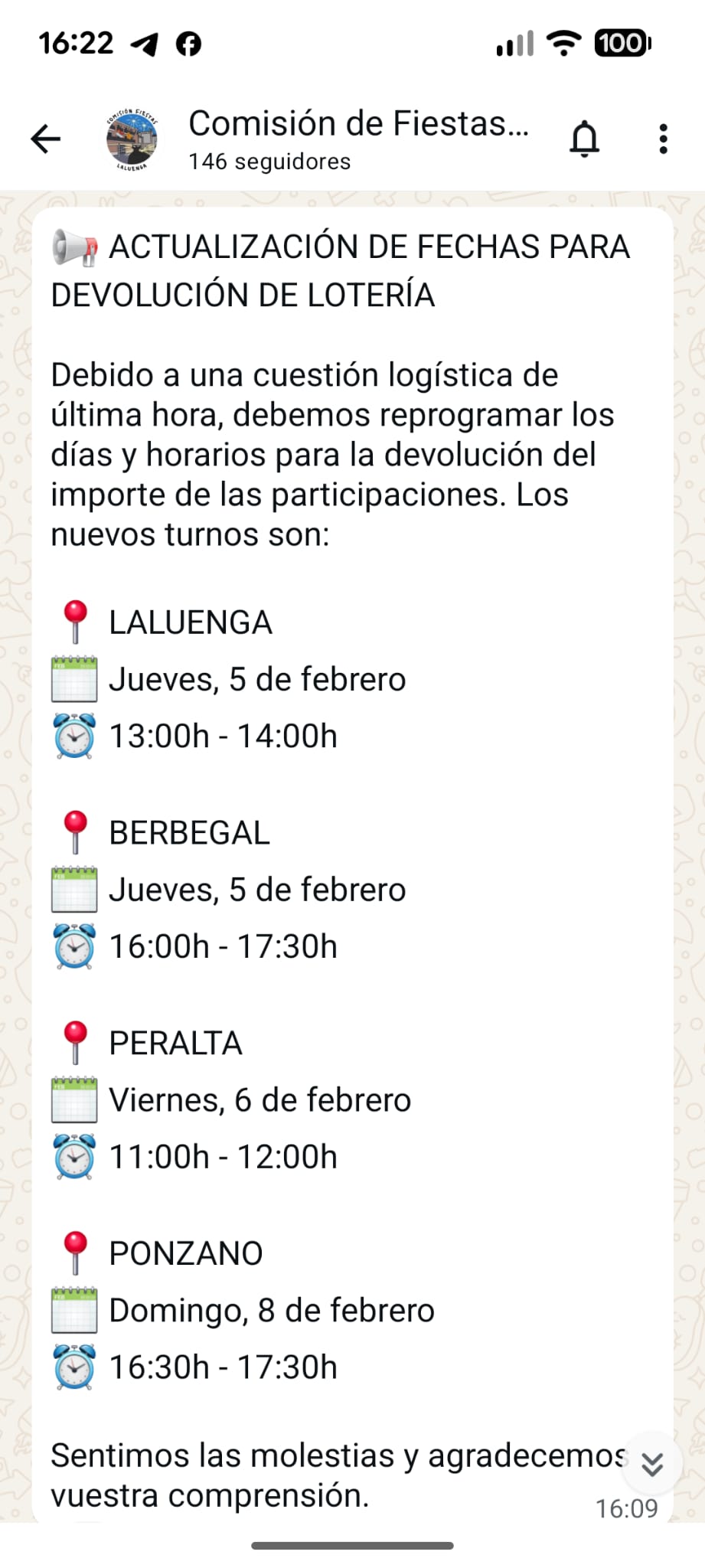705x1568 pixels.
Task: Mute notifications with the bell icon
Action: (585, 139)
